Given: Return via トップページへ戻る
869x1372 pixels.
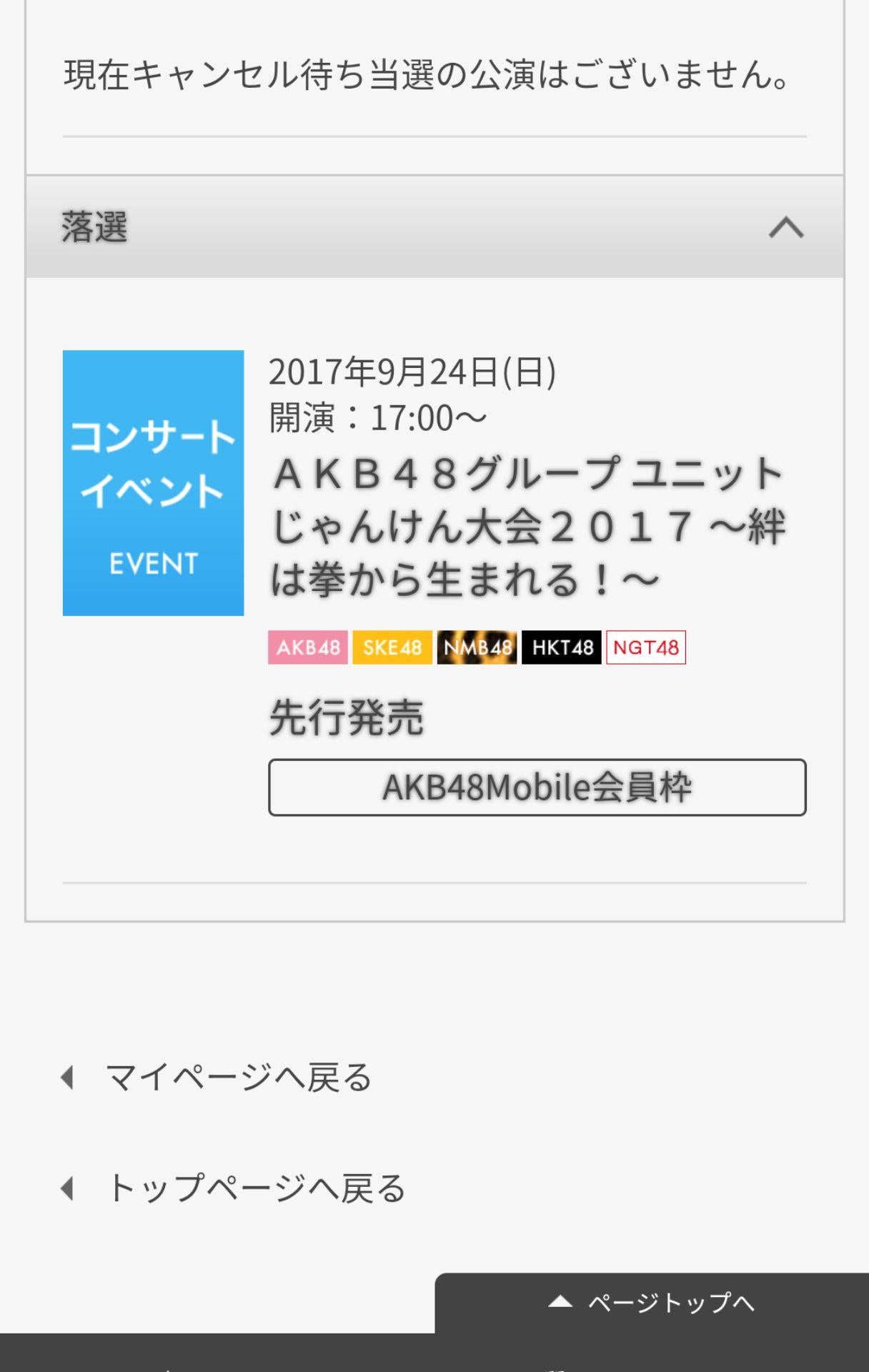Looking at the screenshot, I should click(x=255, y=1188).
